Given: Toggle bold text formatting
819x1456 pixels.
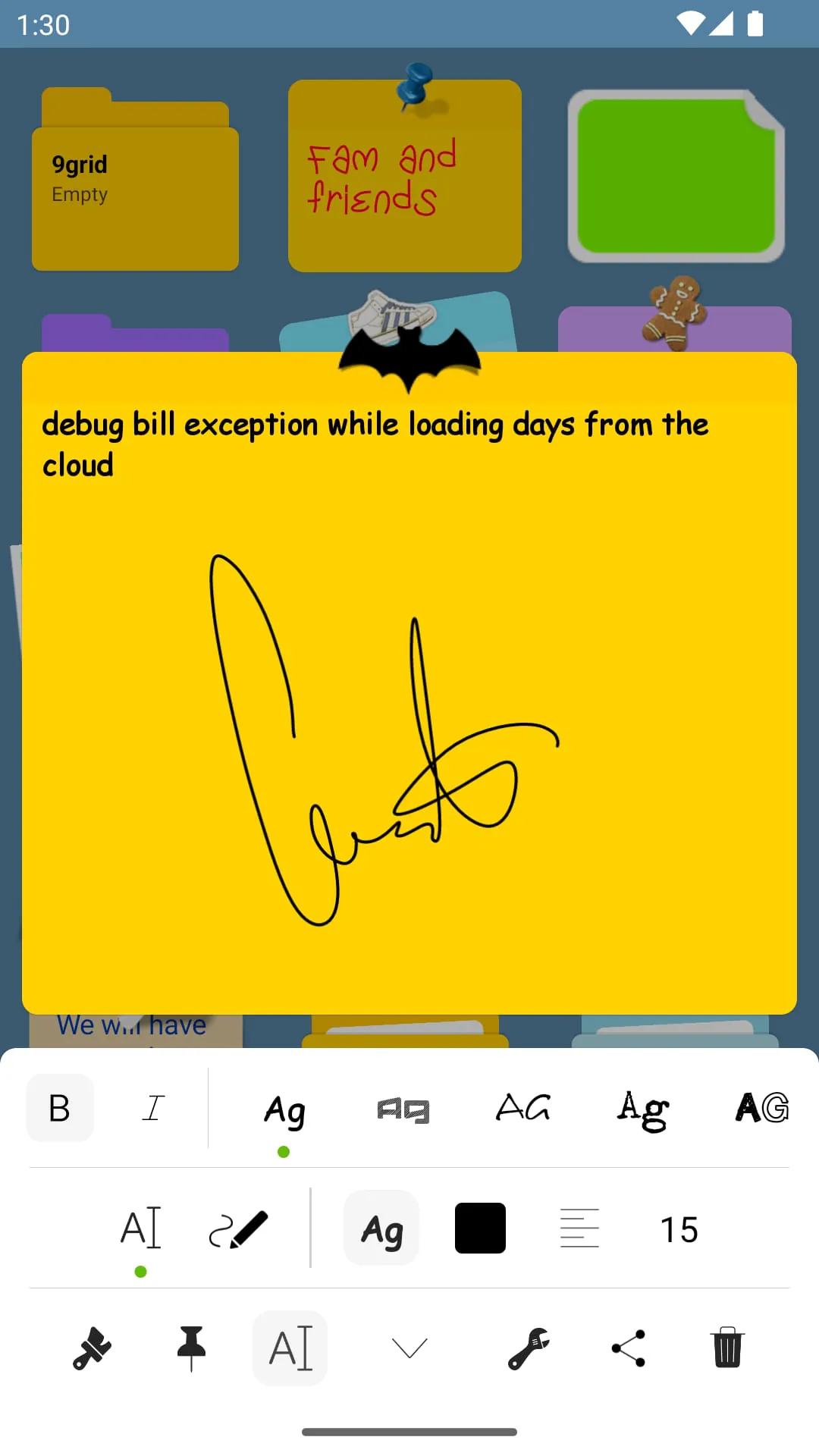Looking at the screenshot, I should tap(60, 1107).
